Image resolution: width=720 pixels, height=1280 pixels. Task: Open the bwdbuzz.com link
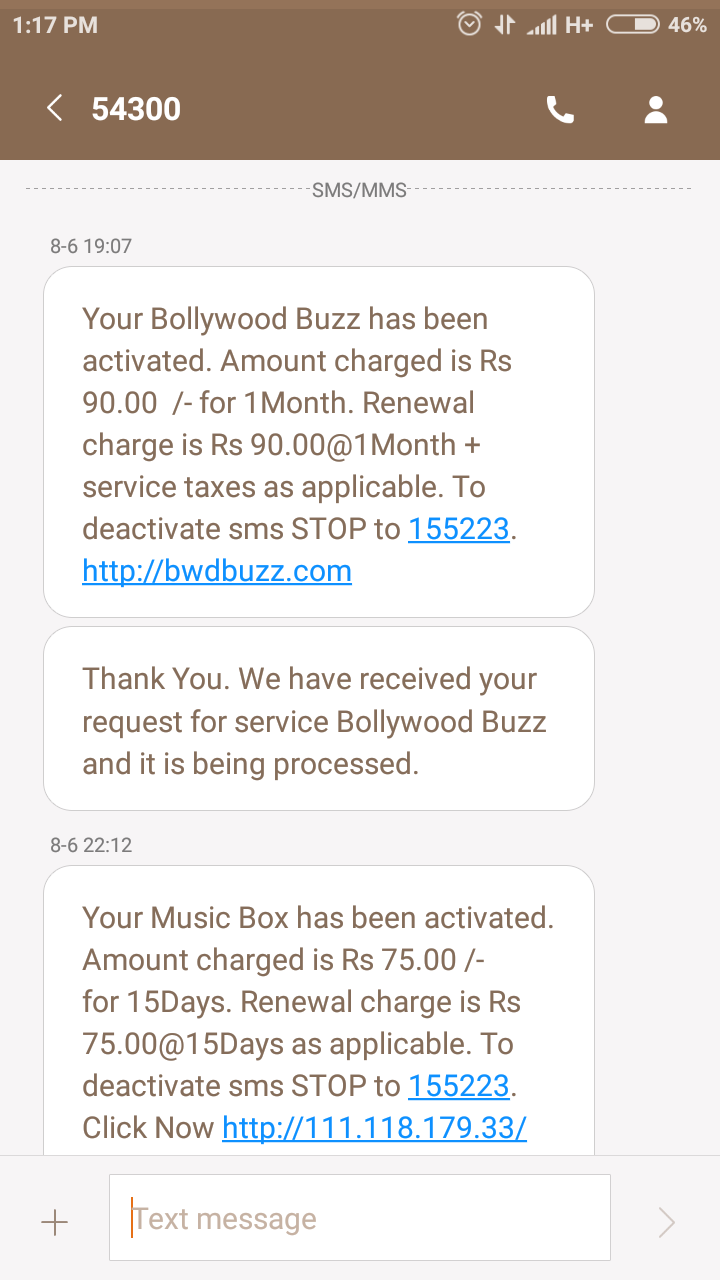pos(217,571)
